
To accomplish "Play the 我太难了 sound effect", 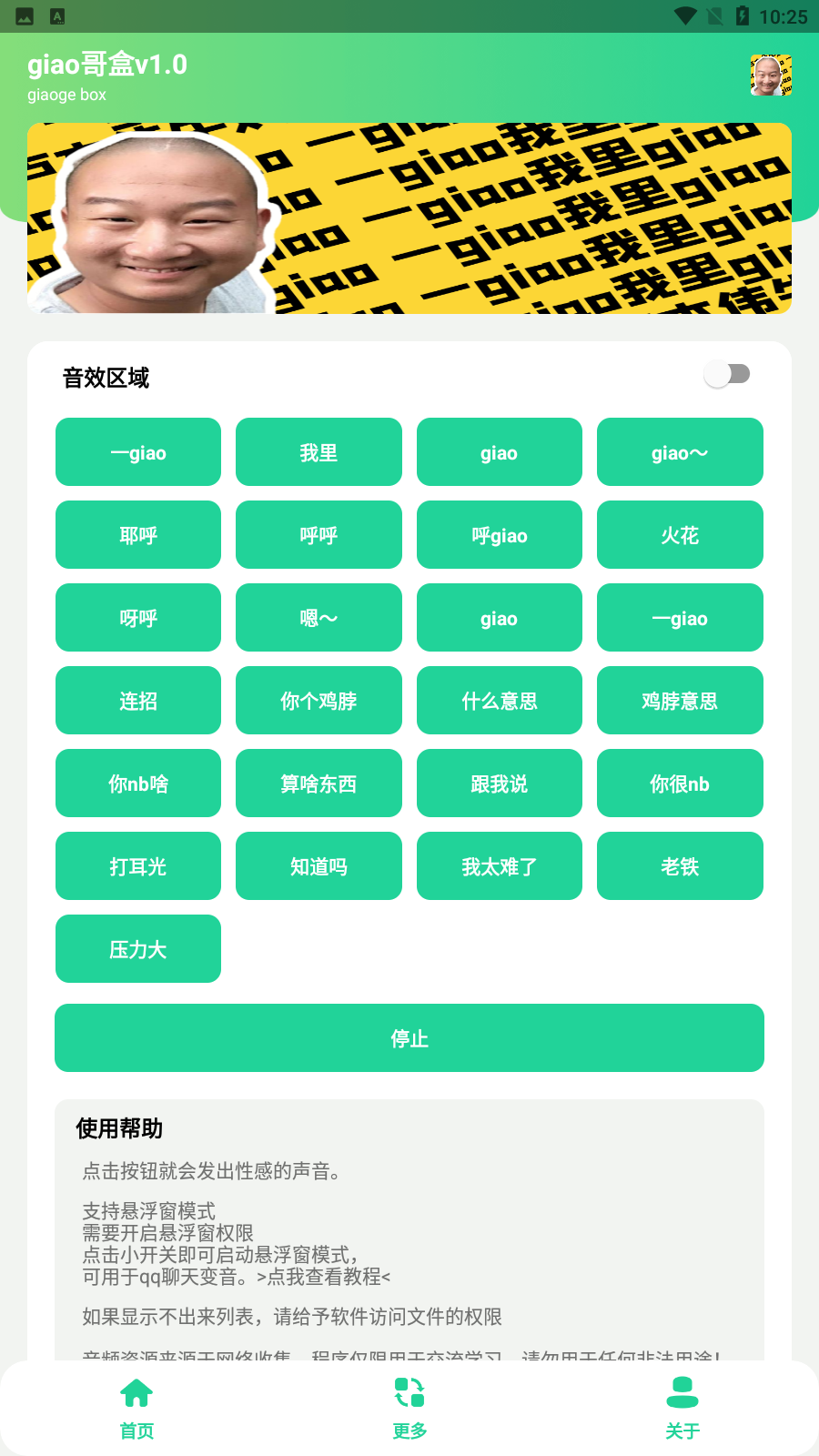I will pyautogui.click(x=499, y=866).
